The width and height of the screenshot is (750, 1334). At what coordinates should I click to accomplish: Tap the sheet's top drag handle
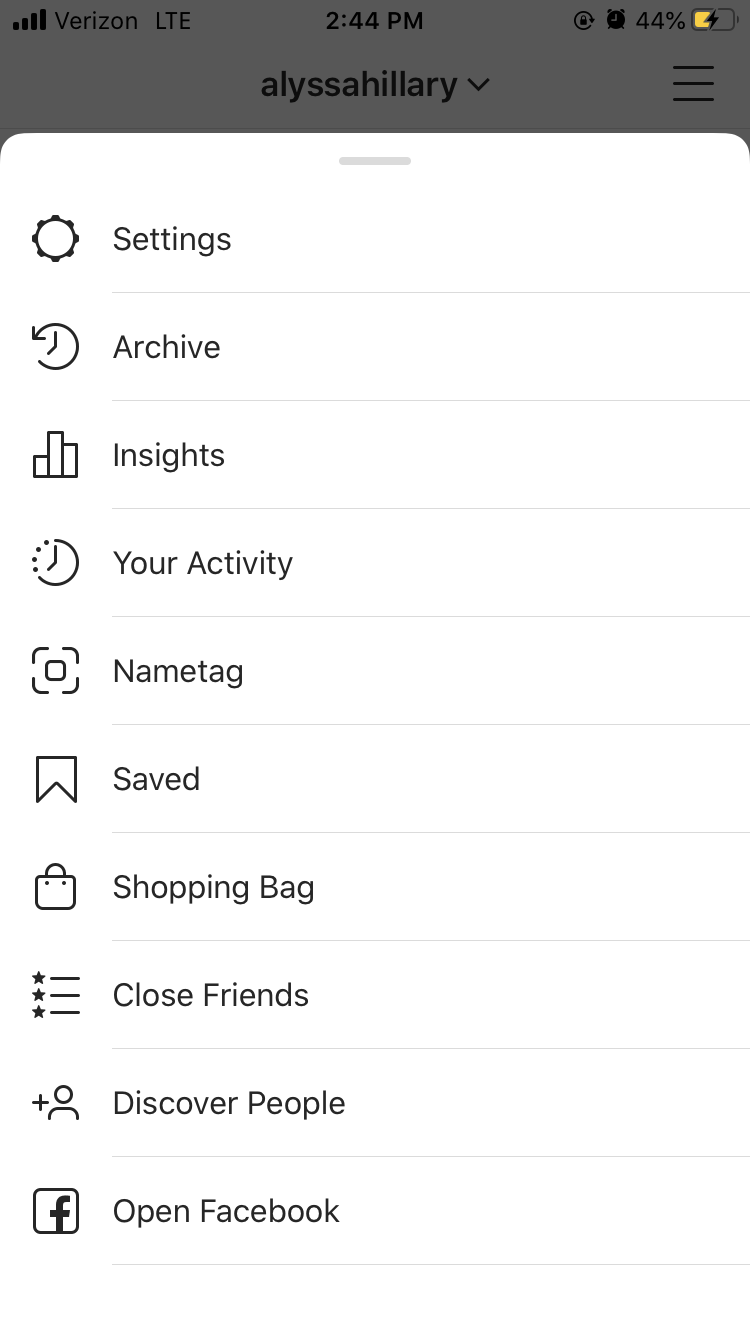(x=375, y=161)
